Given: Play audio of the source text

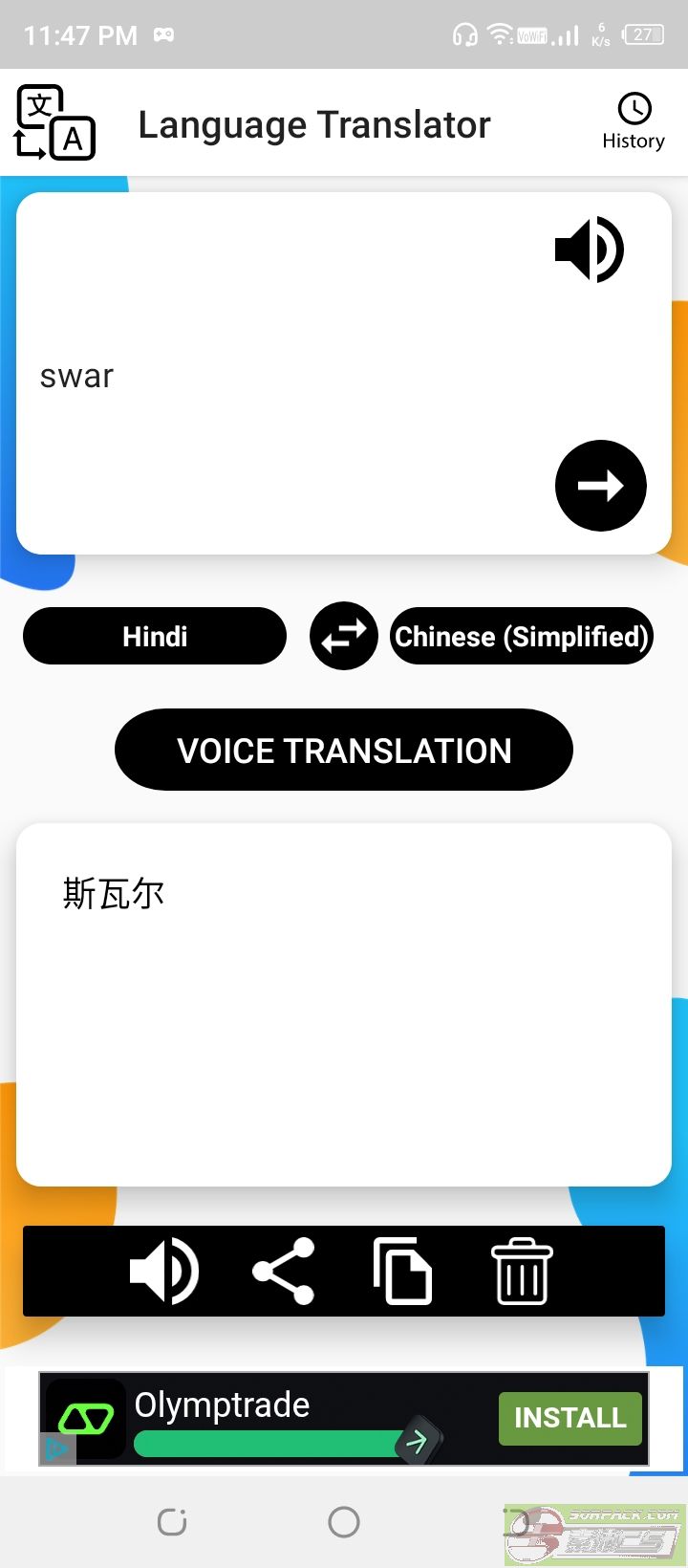Looking at the screenshot, I should [590, 250].
